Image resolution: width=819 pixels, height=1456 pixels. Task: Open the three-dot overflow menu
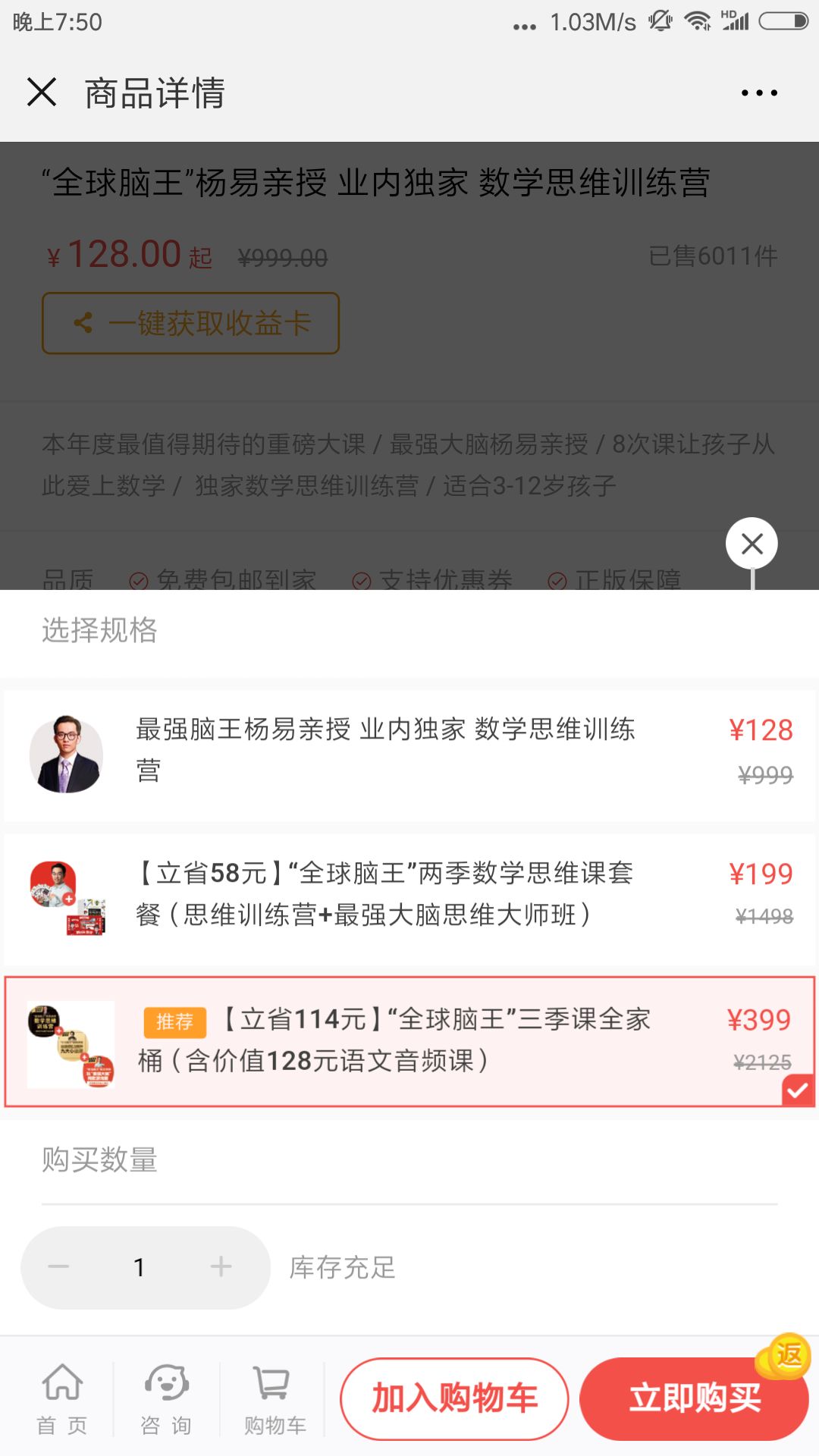point(759,93)
